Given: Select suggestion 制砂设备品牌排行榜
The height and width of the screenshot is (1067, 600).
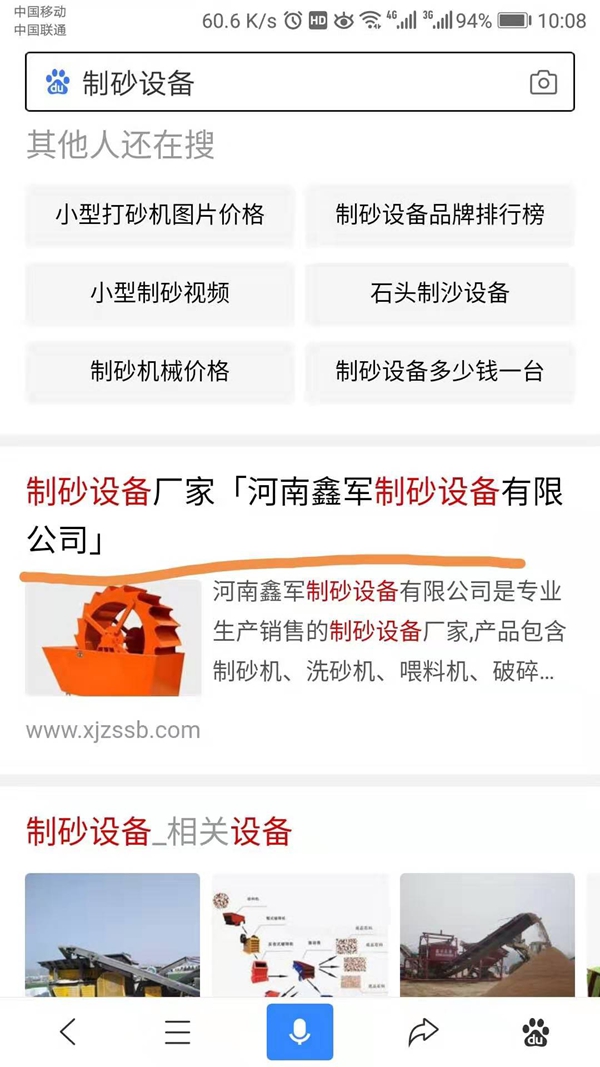Looking at the screenshot, I should coord(440,214).
